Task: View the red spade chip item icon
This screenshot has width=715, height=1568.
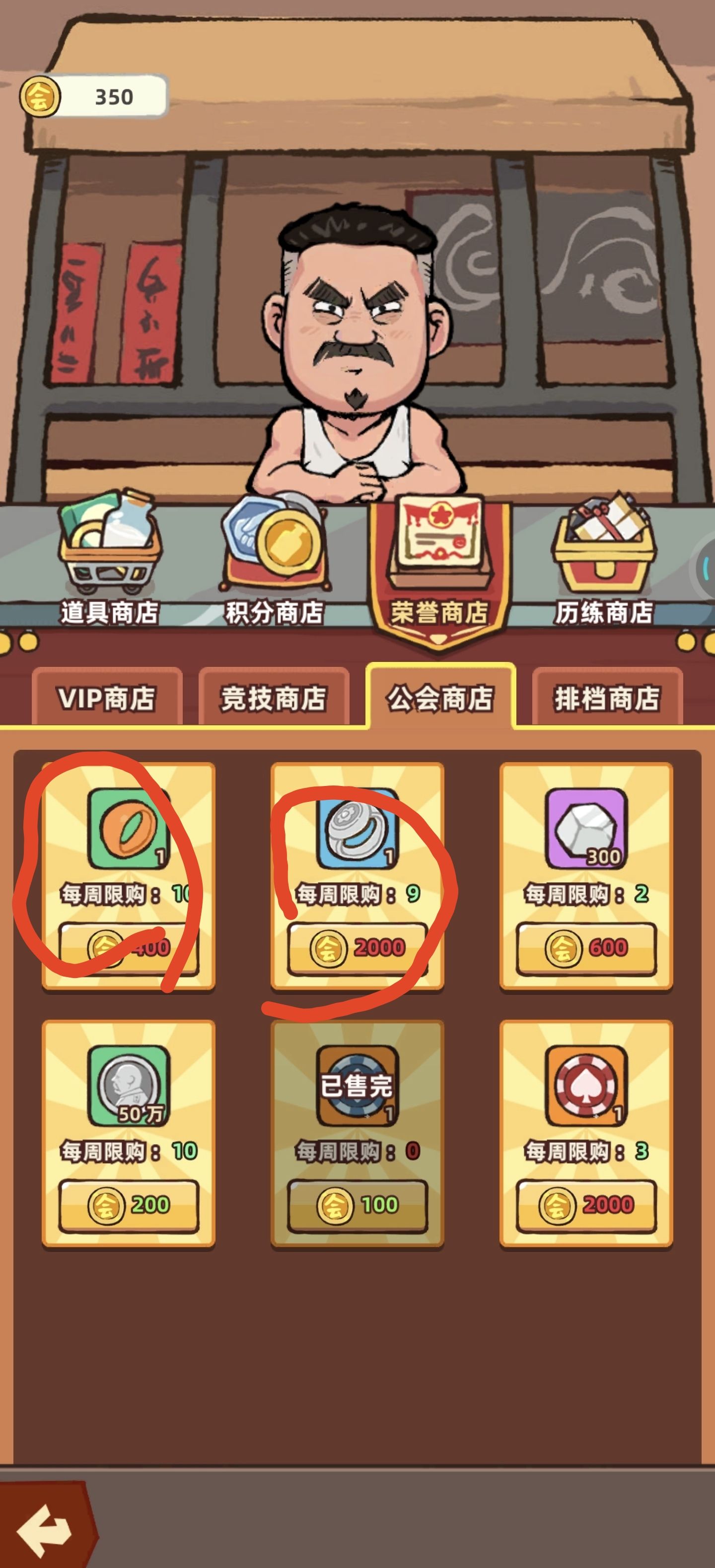Action: [586, 1086]
